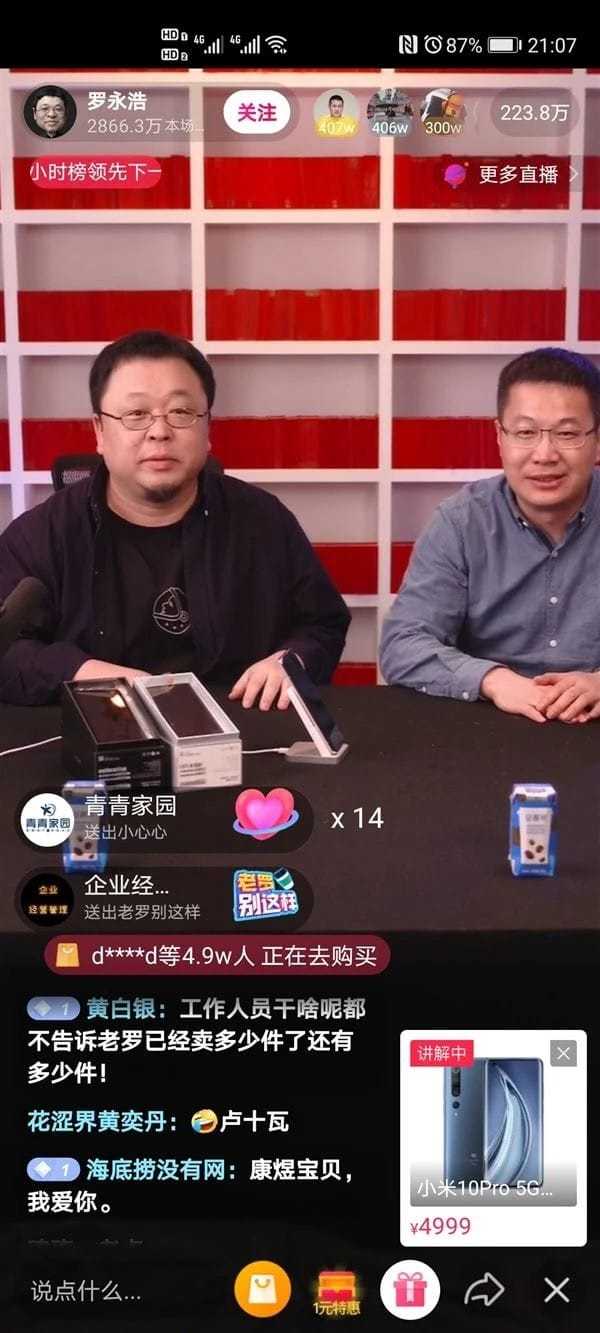Open the 1元特惠 deal icon

tap(336, 1291)
